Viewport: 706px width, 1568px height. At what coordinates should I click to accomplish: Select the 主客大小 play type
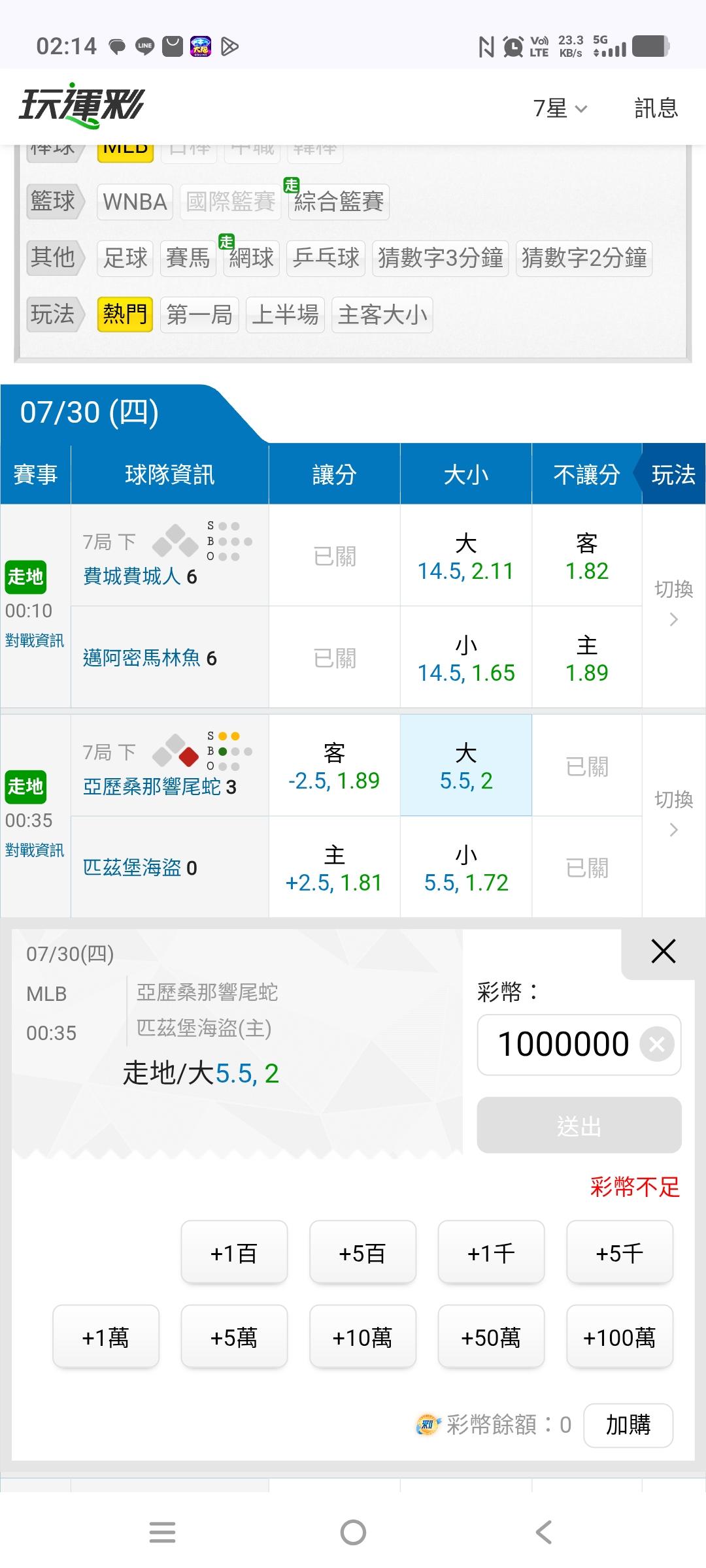point(382,315)
